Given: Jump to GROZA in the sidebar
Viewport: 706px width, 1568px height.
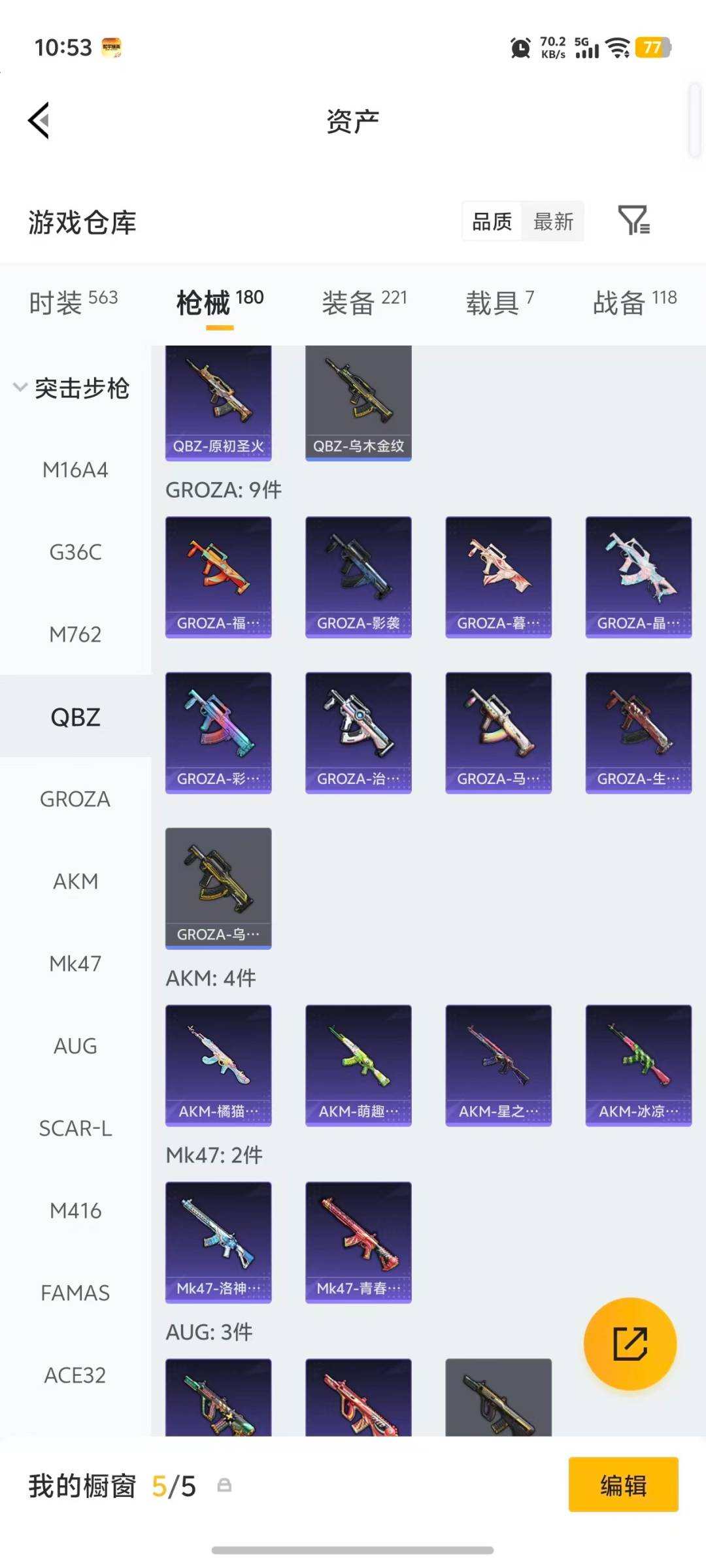Looking at the screenshot, I should coord(75,799).
